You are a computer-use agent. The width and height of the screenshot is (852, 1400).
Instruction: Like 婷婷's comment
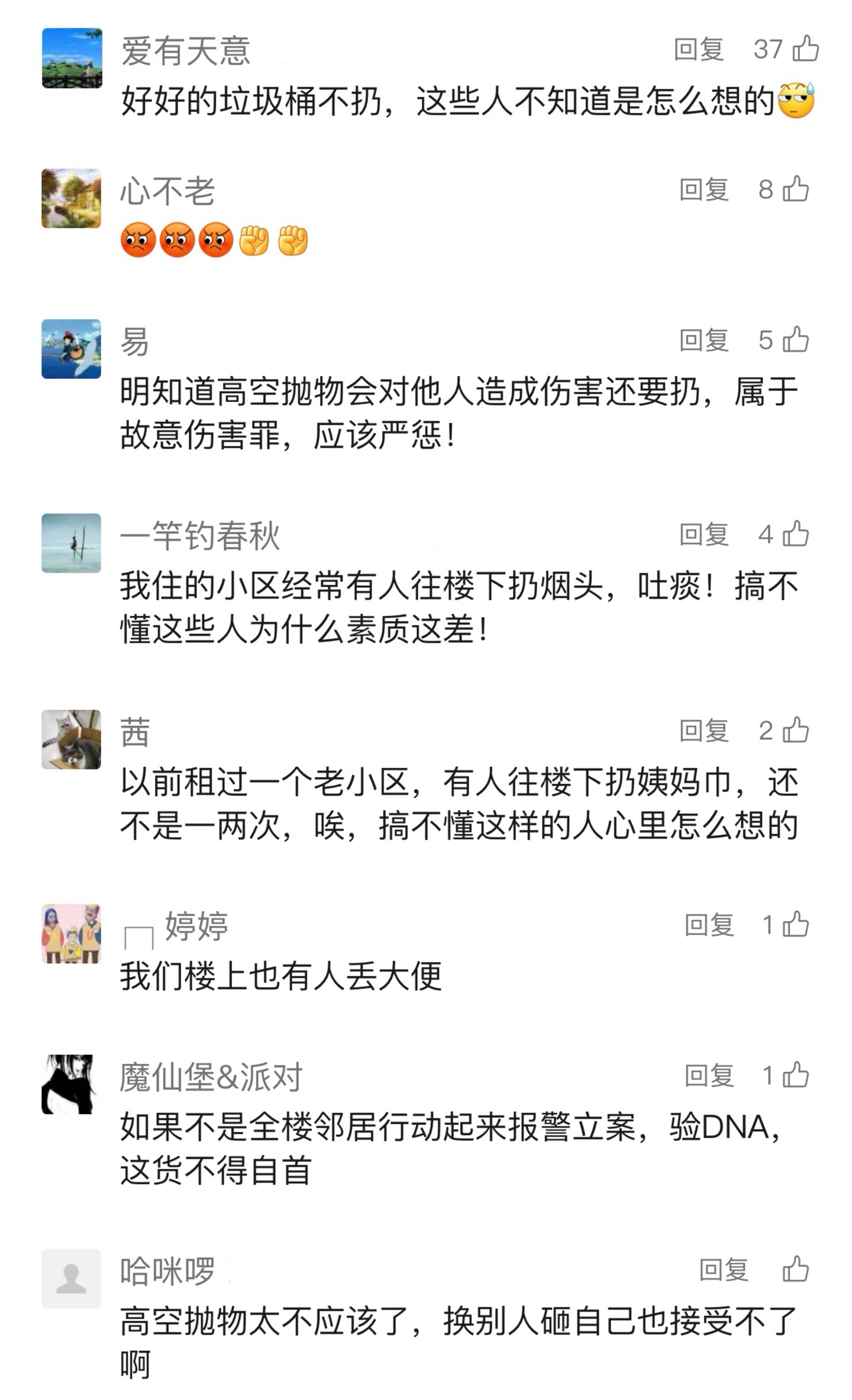pos(796,924)
